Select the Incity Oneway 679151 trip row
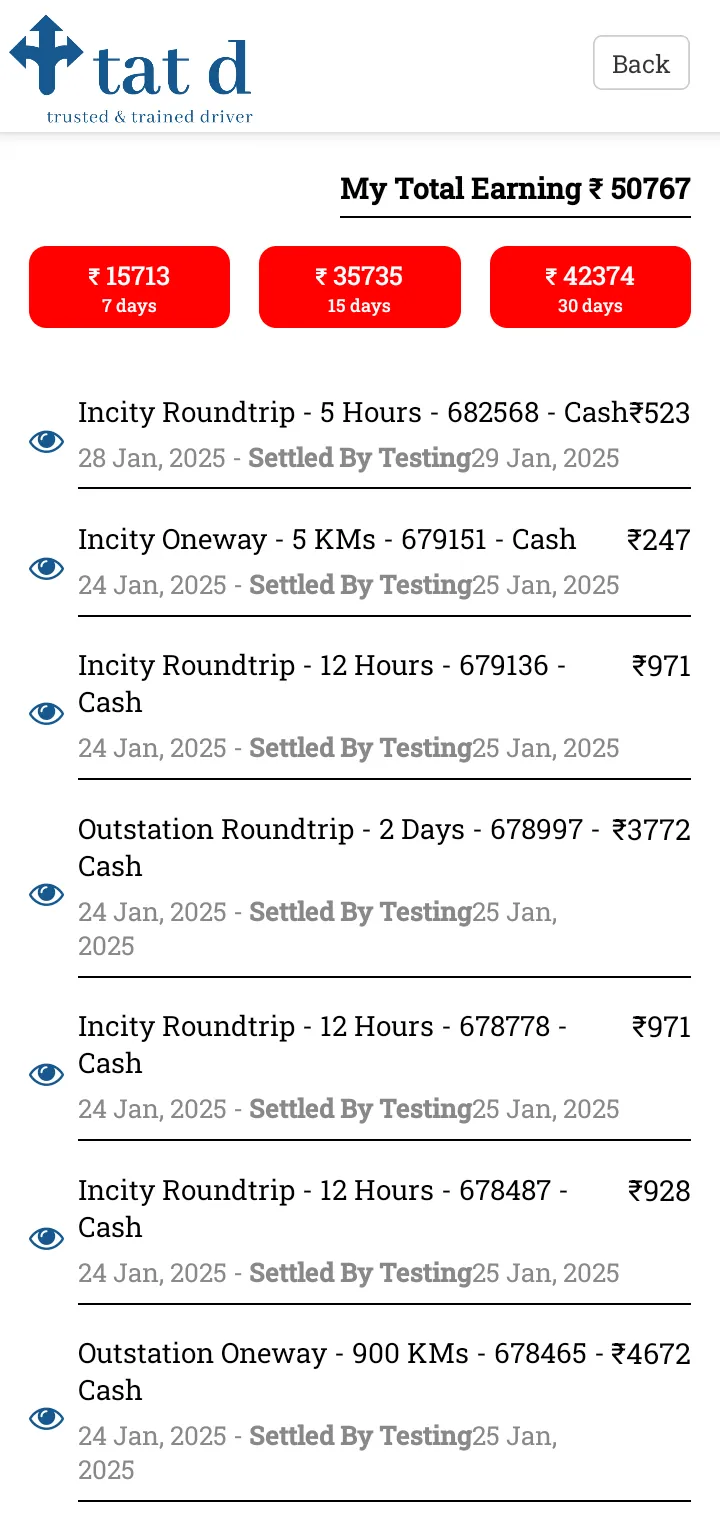720x1514 pixels. (x=327, y=539)
